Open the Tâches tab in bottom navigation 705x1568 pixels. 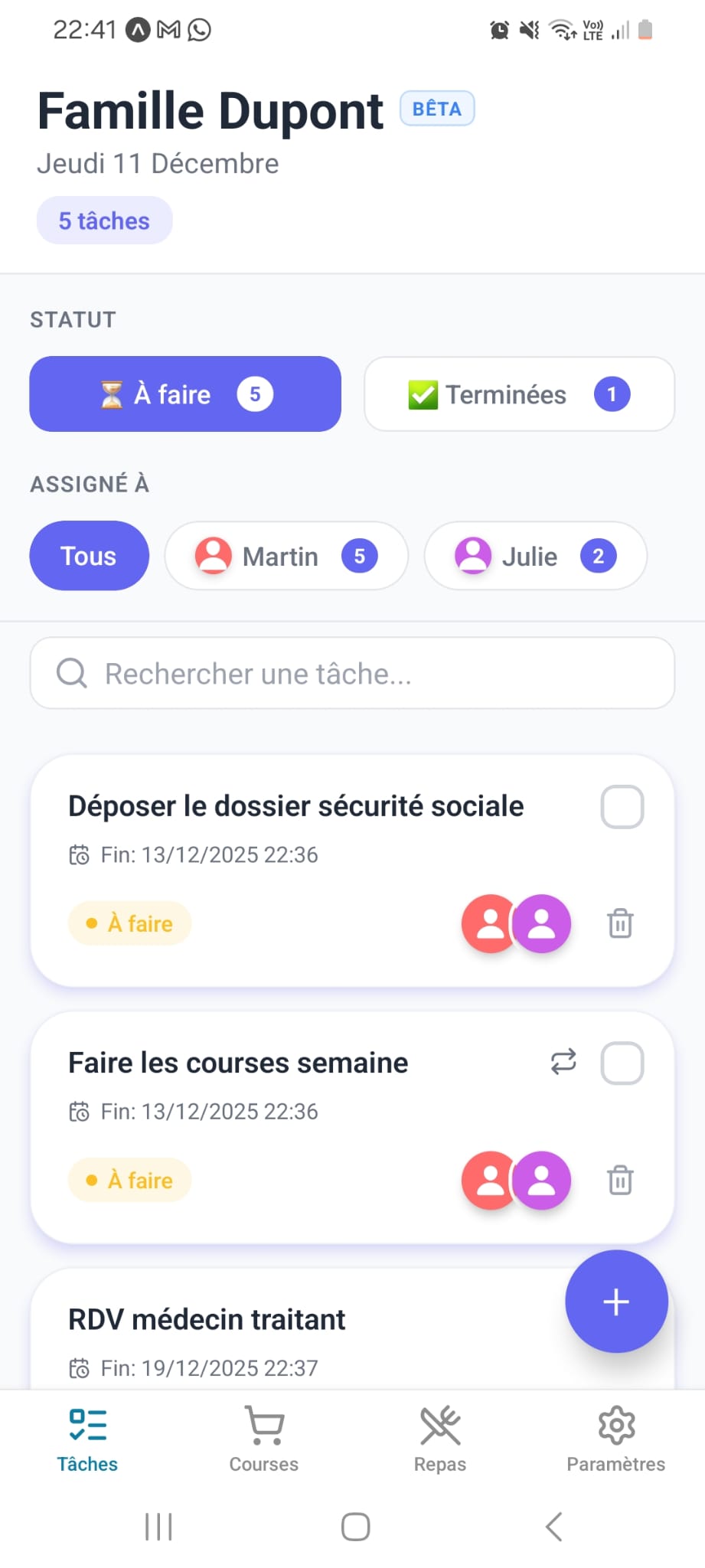click(x=86, y=1439)
